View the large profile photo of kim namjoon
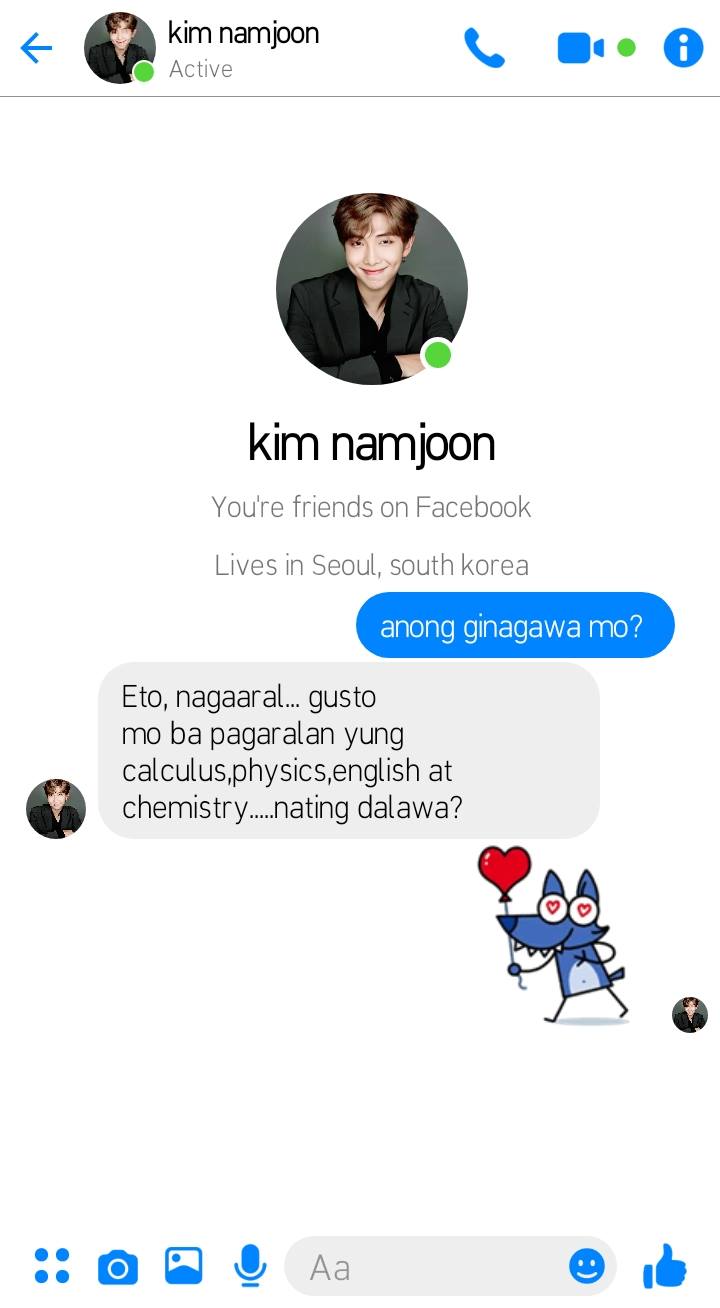 click(372, 289)
